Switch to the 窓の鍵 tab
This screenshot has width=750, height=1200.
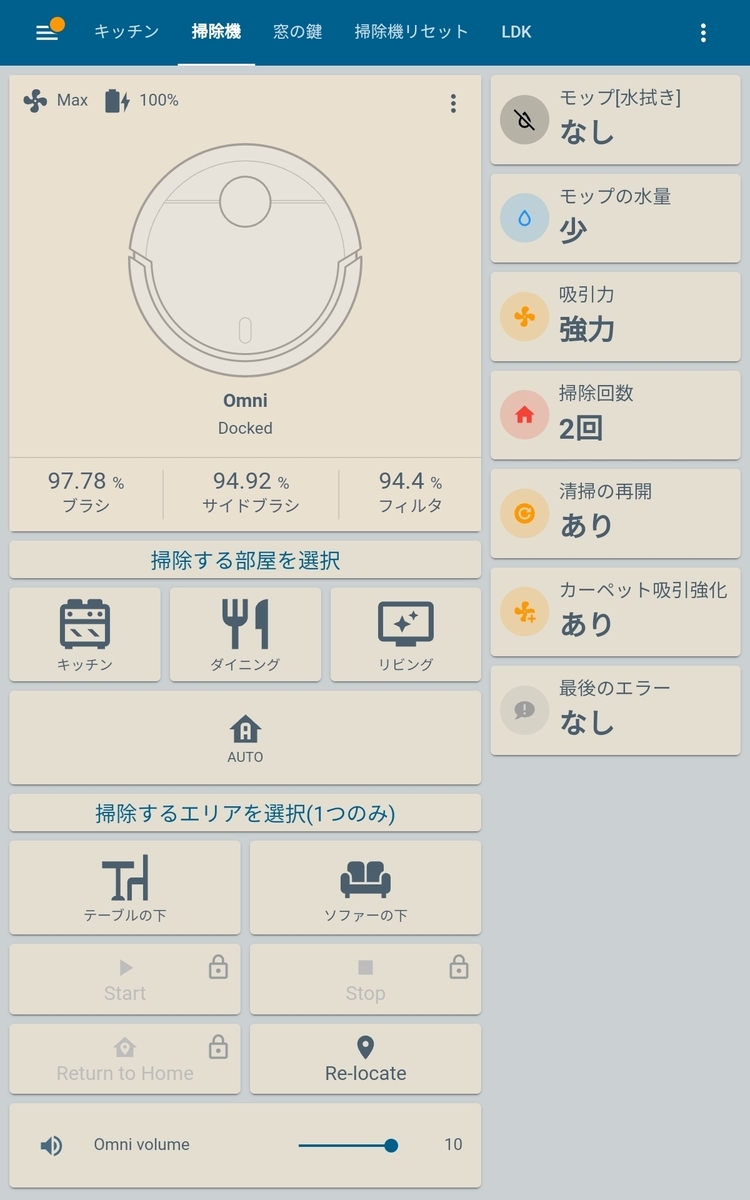pyautogui.click(x=299, y=31)
